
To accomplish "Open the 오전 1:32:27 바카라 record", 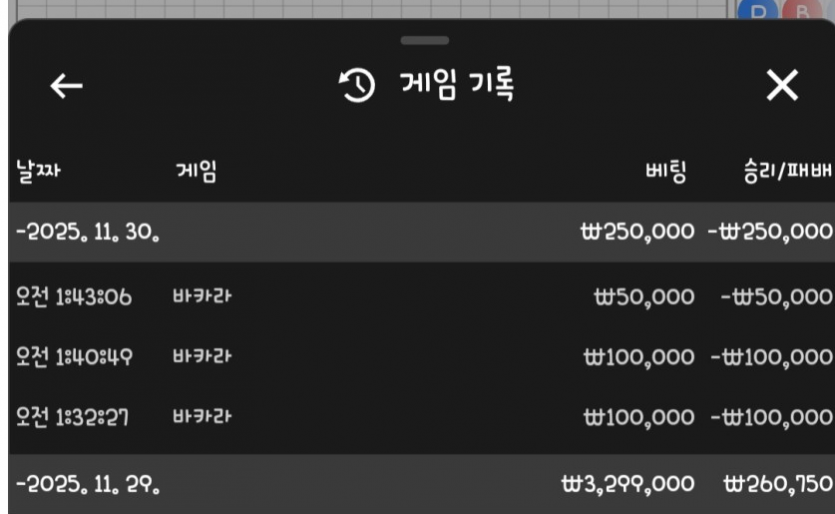I will click(417, 416).
